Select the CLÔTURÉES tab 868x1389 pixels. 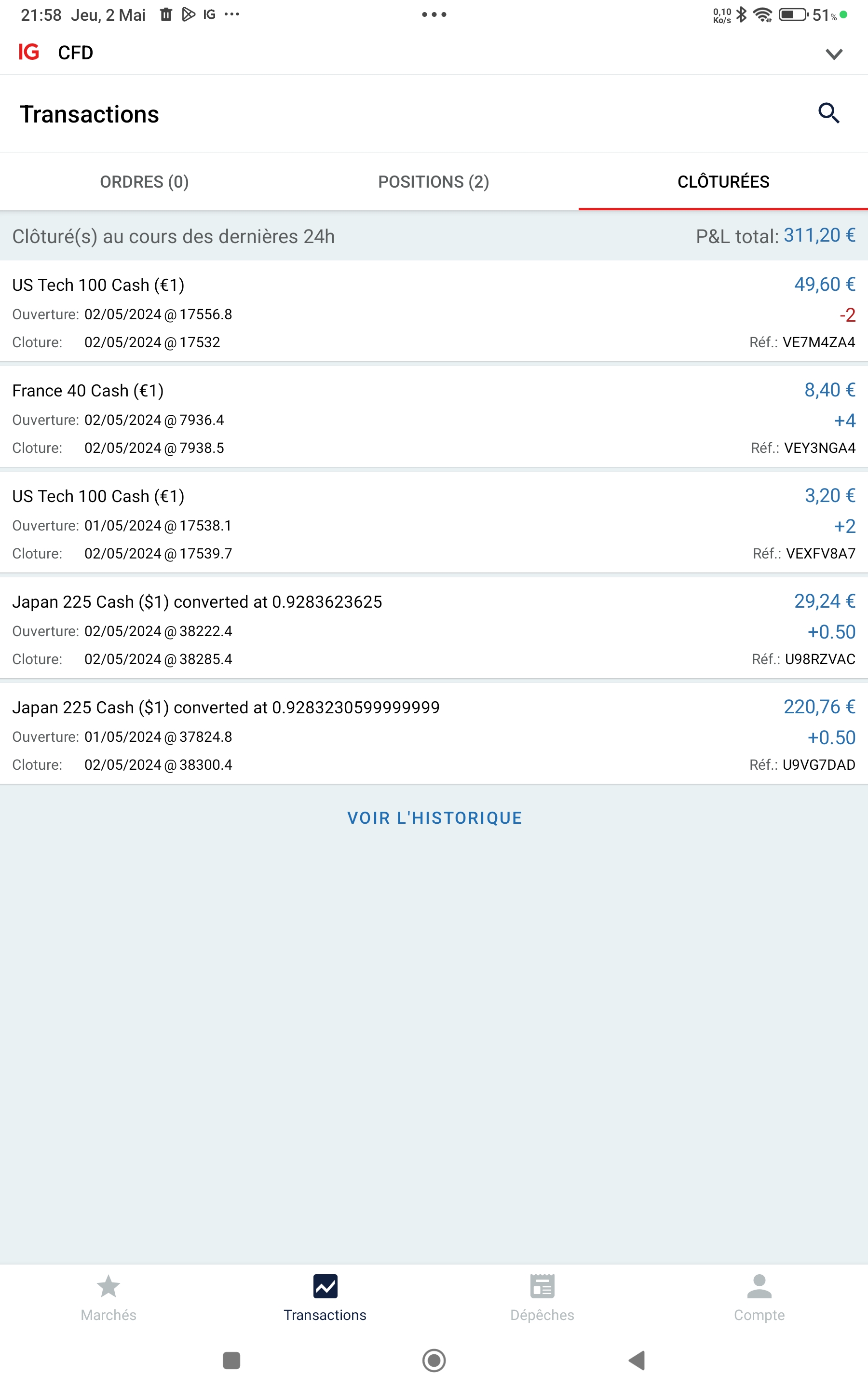click(x=723, y=182)
